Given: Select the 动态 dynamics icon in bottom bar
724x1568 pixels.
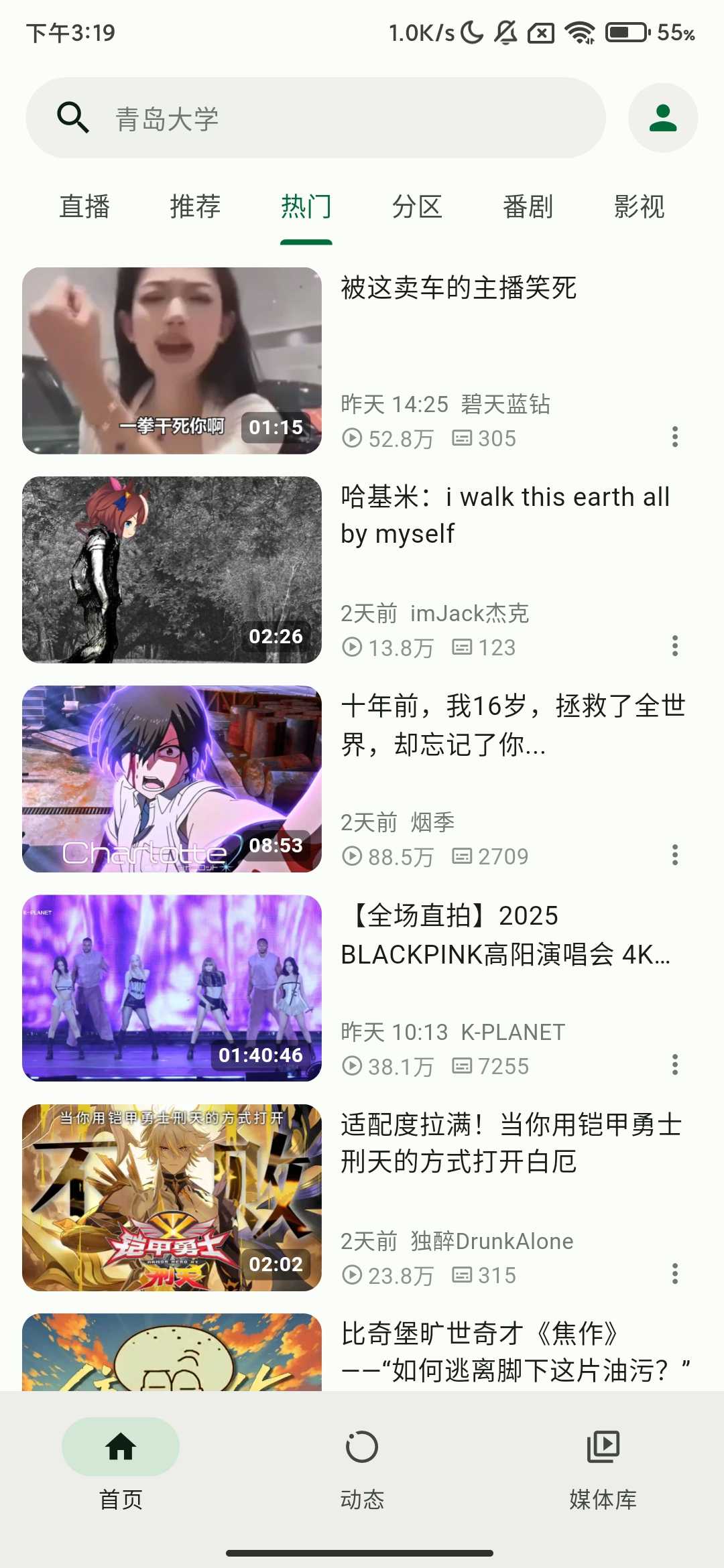Looking at the screenshot, I should (362, 1447).
